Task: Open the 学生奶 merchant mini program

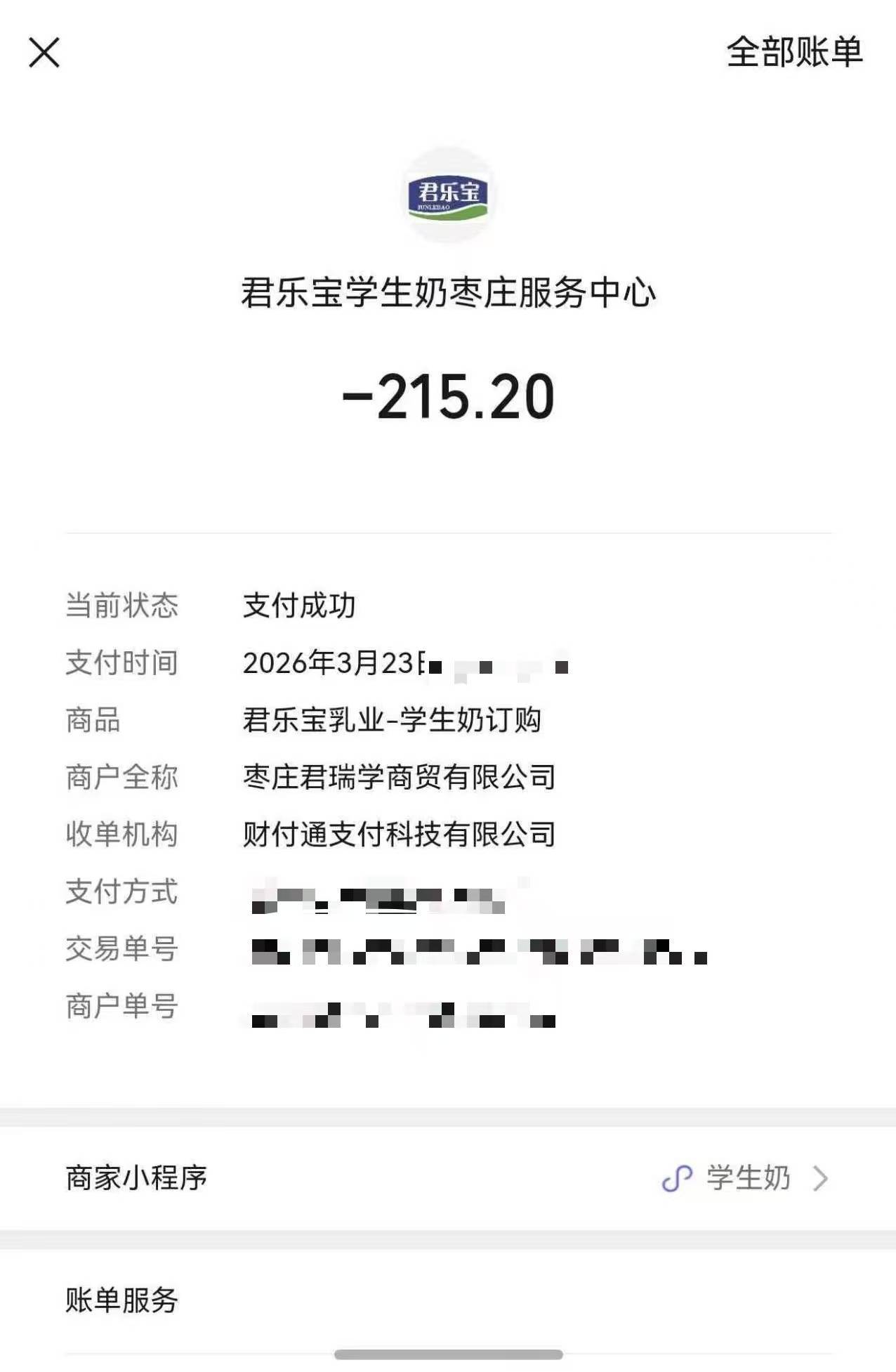Action: pos(747,1178)
